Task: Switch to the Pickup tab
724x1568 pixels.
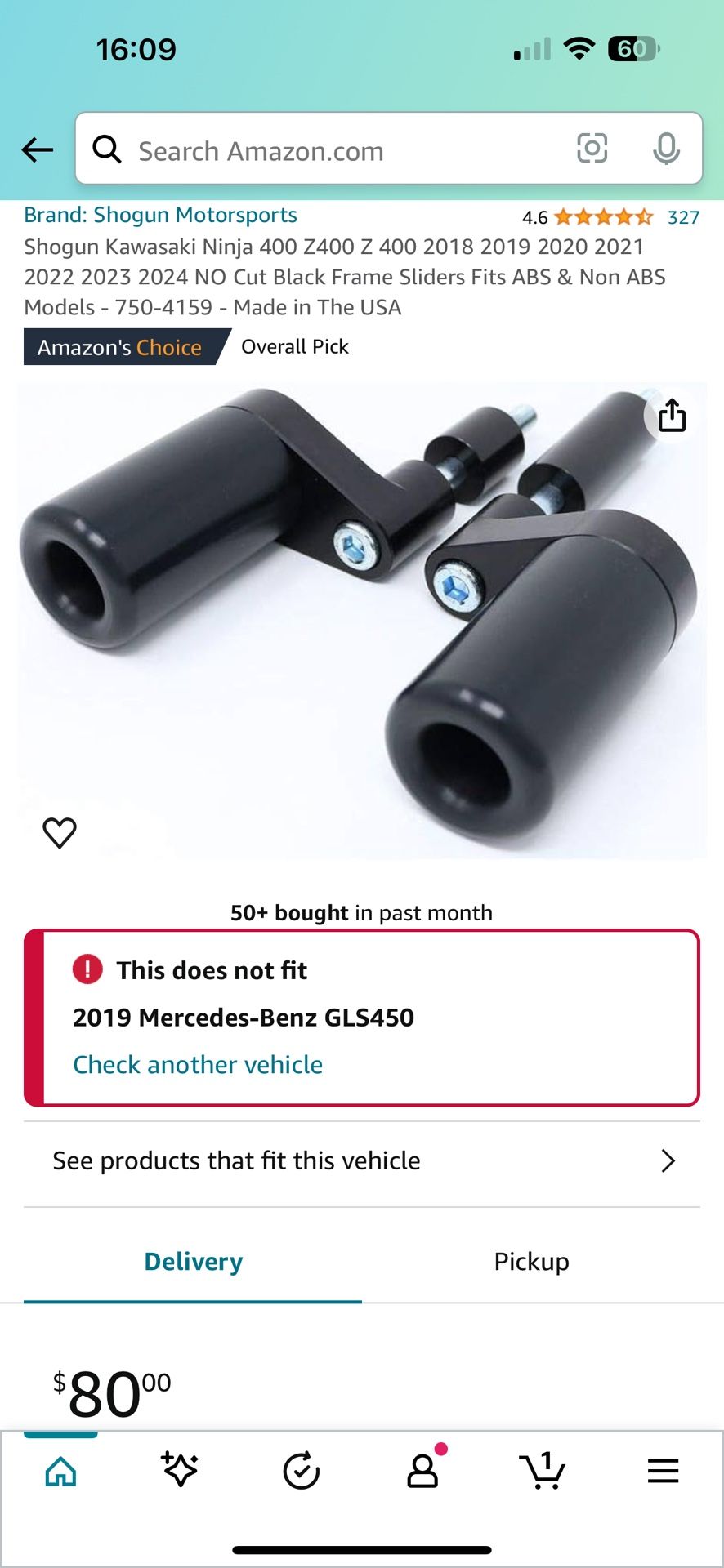Action: click(531, 1262)
